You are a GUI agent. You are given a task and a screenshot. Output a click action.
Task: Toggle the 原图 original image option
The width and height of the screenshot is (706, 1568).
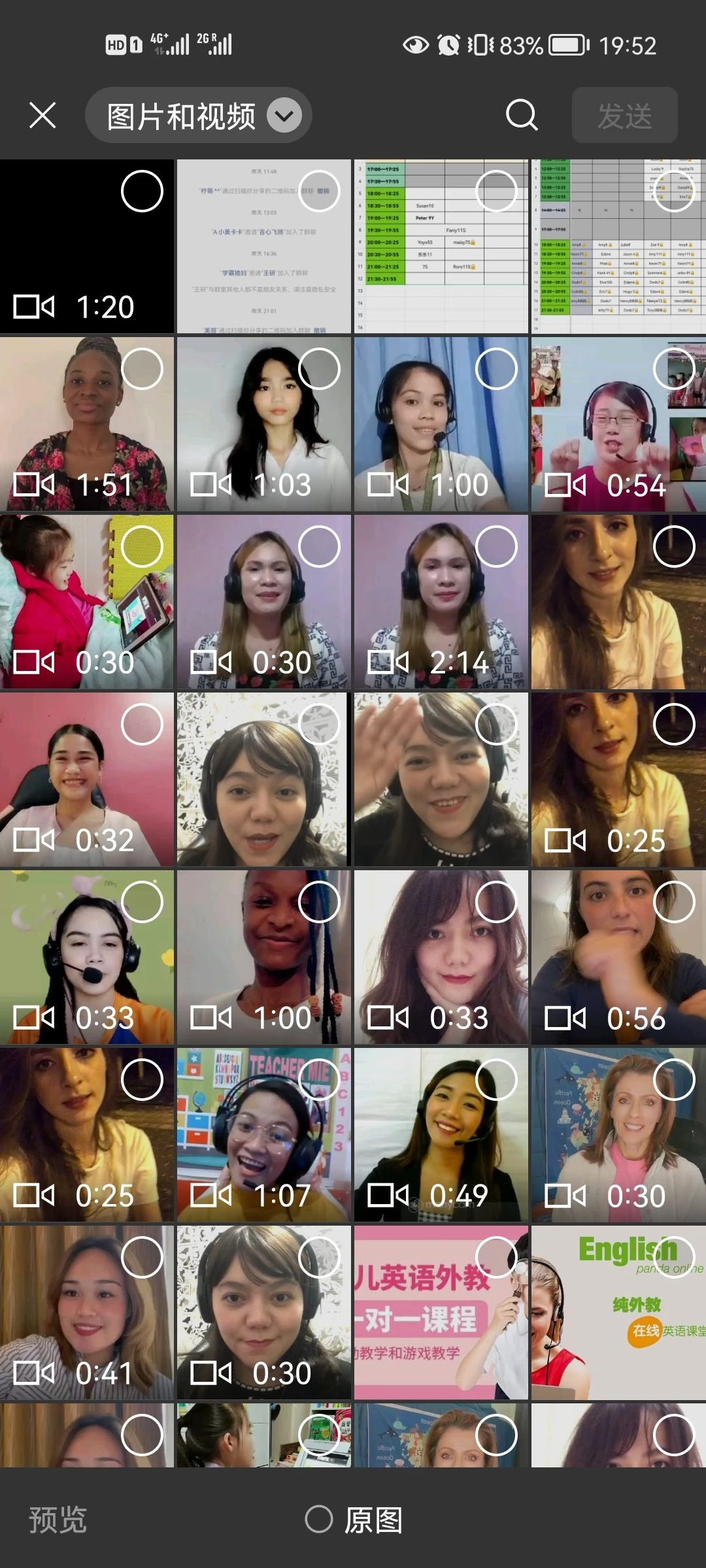[x=354, y=1519]
